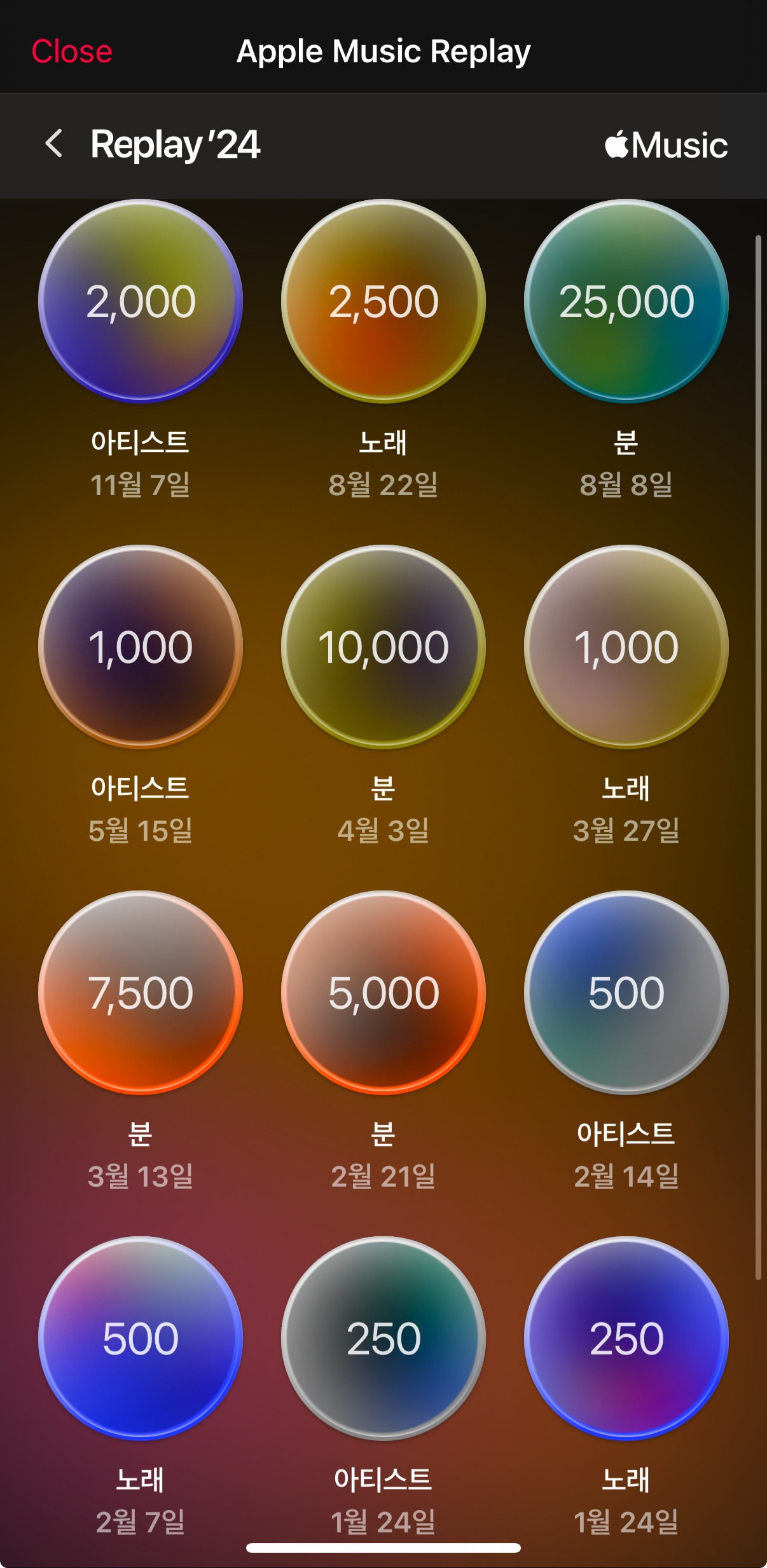The width and height of the screenshot is (767, 1568).
Task: Go back from the Replay '24 page
Action: [54, 144]
